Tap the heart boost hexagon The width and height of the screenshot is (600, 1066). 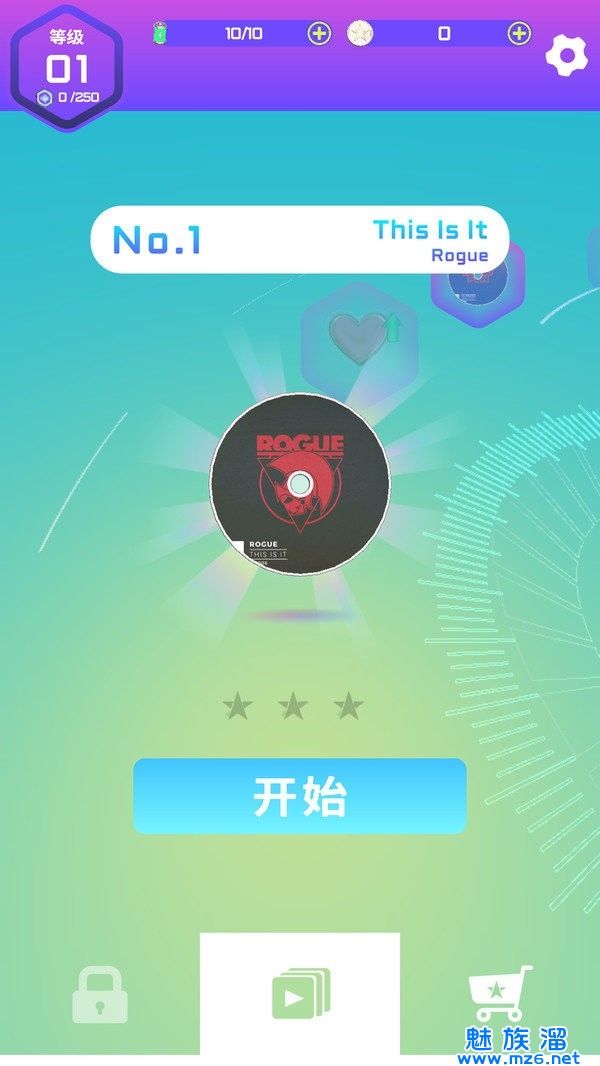click(358, 332)
